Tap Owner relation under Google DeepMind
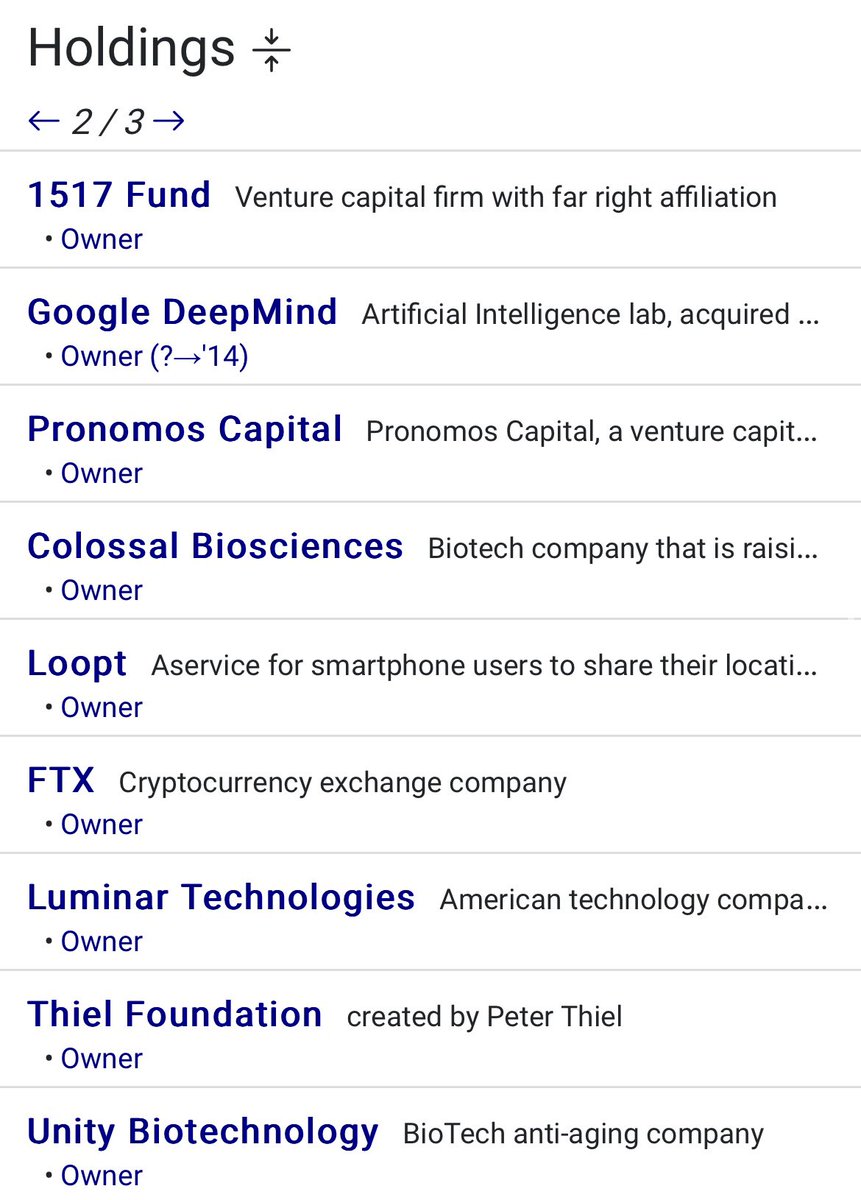This screenshot has height=1200, width=861. [x=154, y=356]
